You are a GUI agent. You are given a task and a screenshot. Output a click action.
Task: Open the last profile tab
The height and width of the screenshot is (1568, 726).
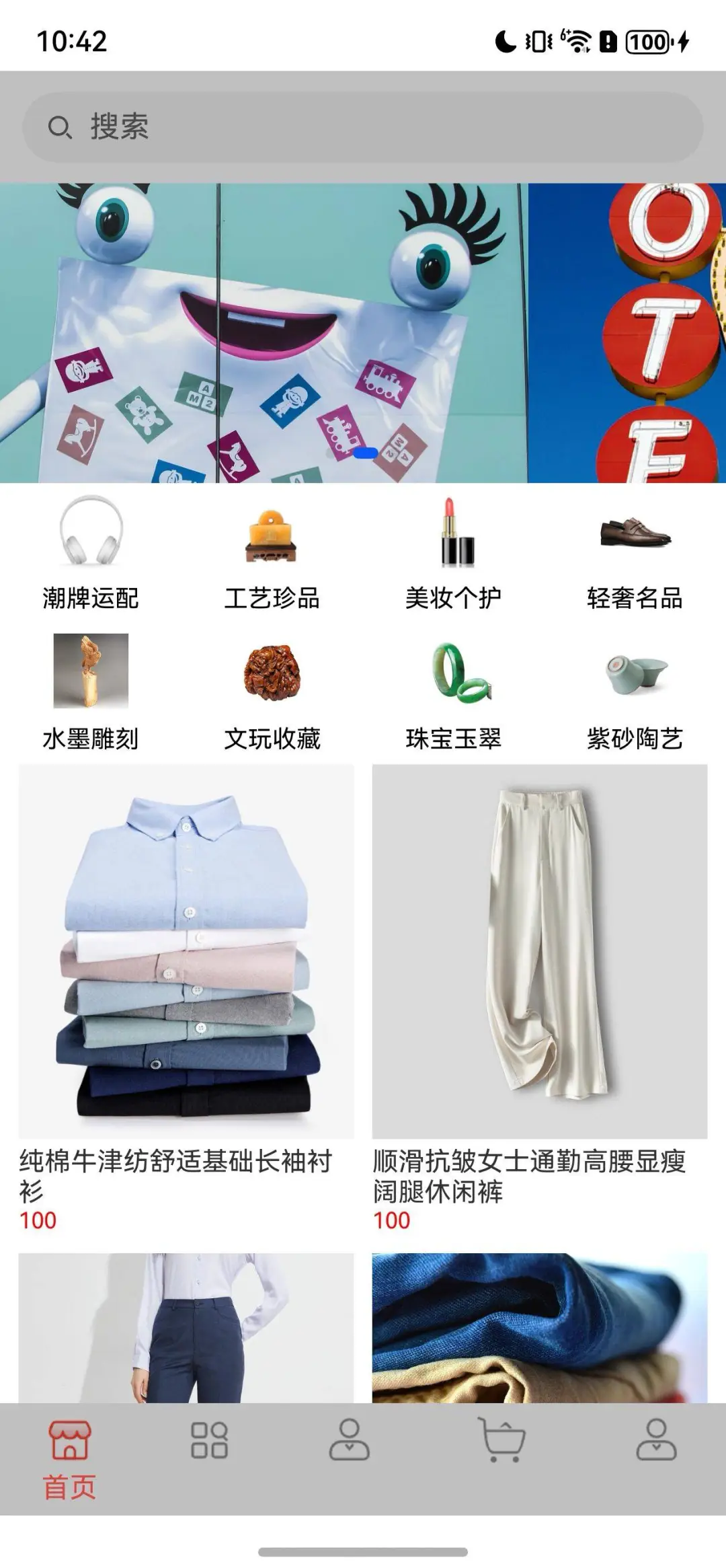tap(655, 1440)
